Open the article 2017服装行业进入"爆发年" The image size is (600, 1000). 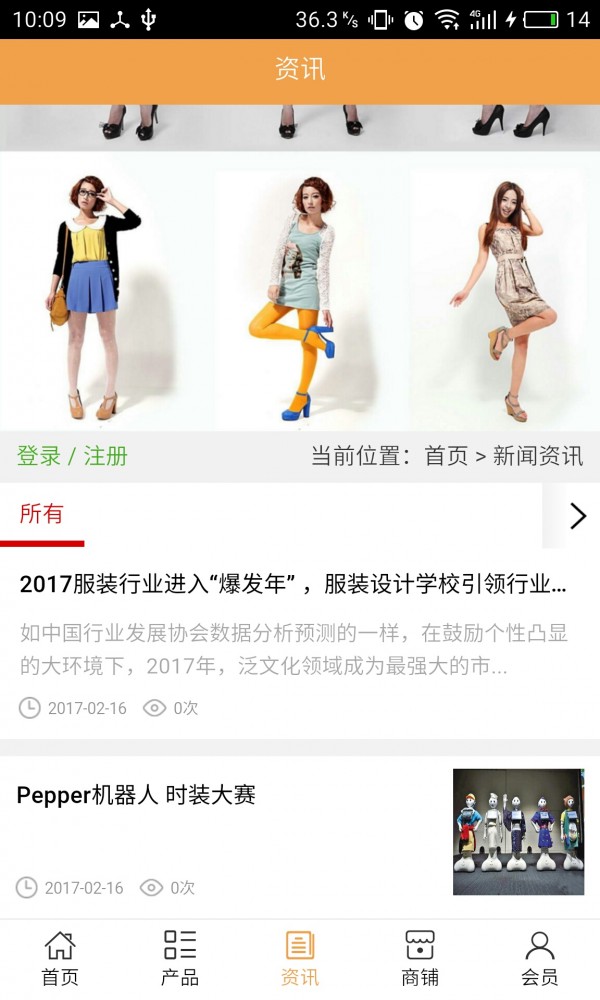click(x=293, y=584)
